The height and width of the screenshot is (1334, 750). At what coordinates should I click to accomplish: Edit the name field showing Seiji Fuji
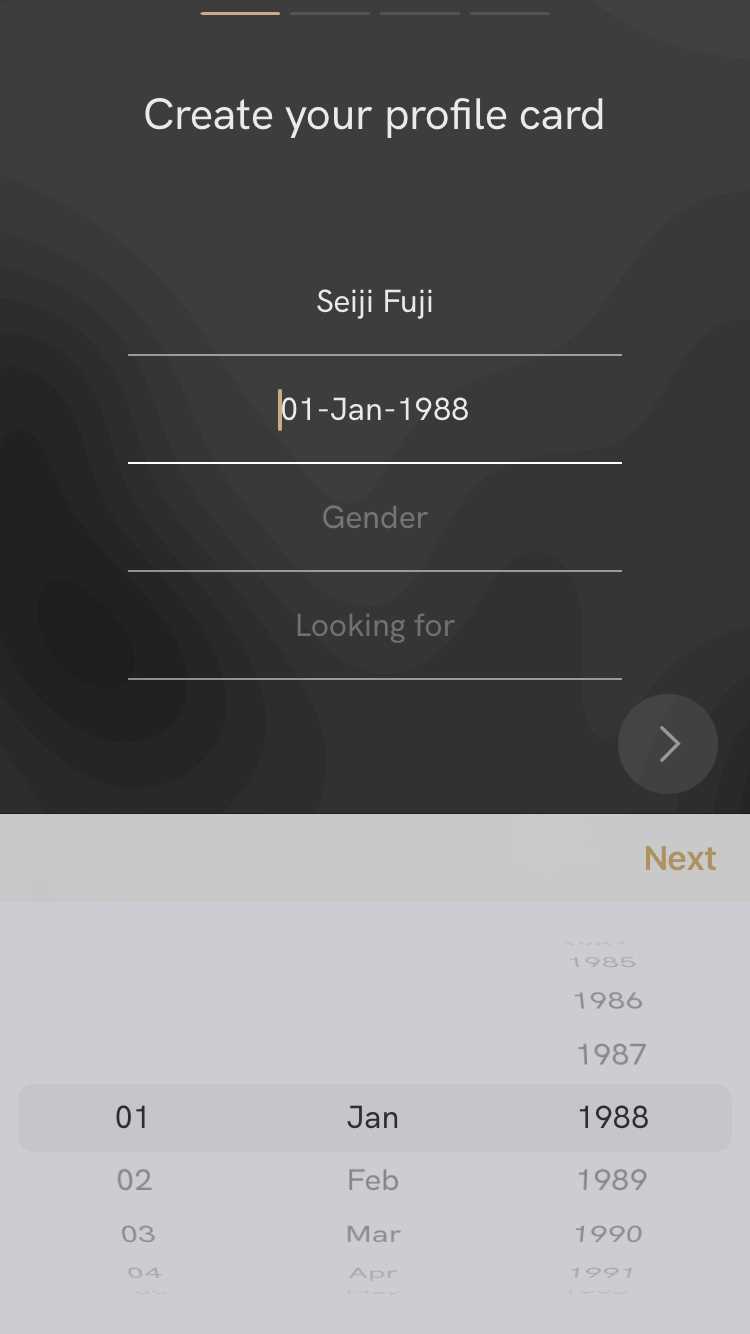point(374,302)
